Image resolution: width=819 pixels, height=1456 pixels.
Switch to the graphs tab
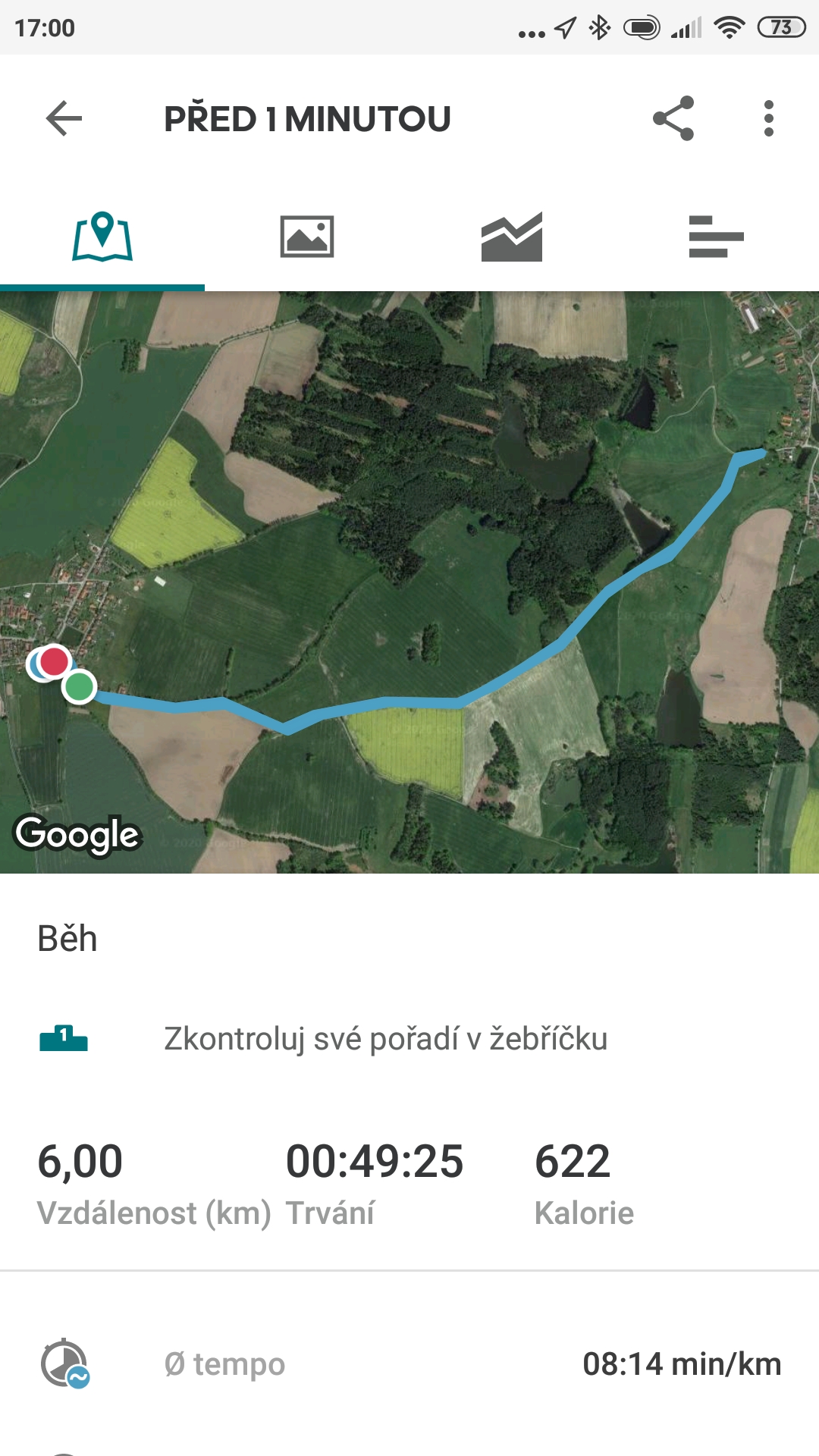pos(512,237)
